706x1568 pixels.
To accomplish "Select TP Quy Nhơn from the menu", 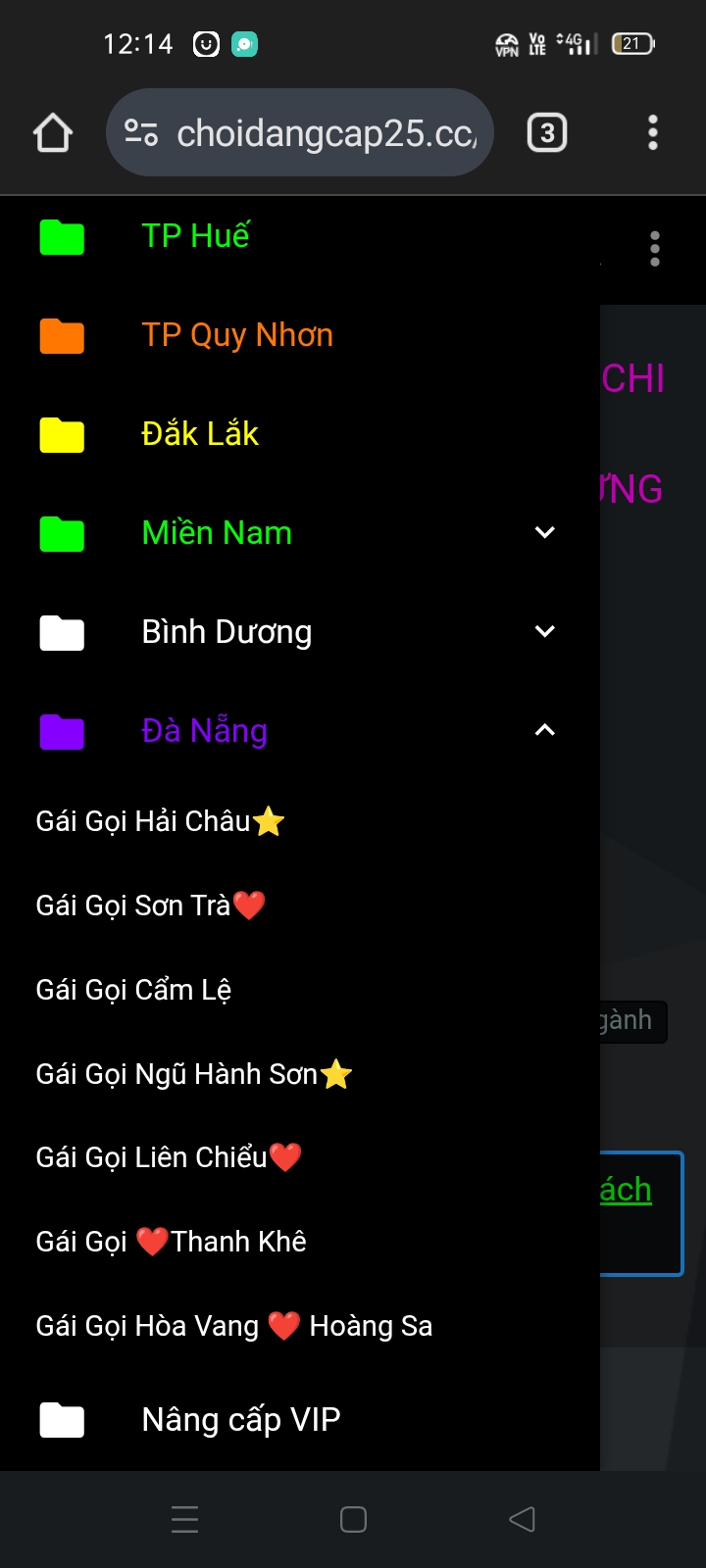I will [x=237, y=335].
